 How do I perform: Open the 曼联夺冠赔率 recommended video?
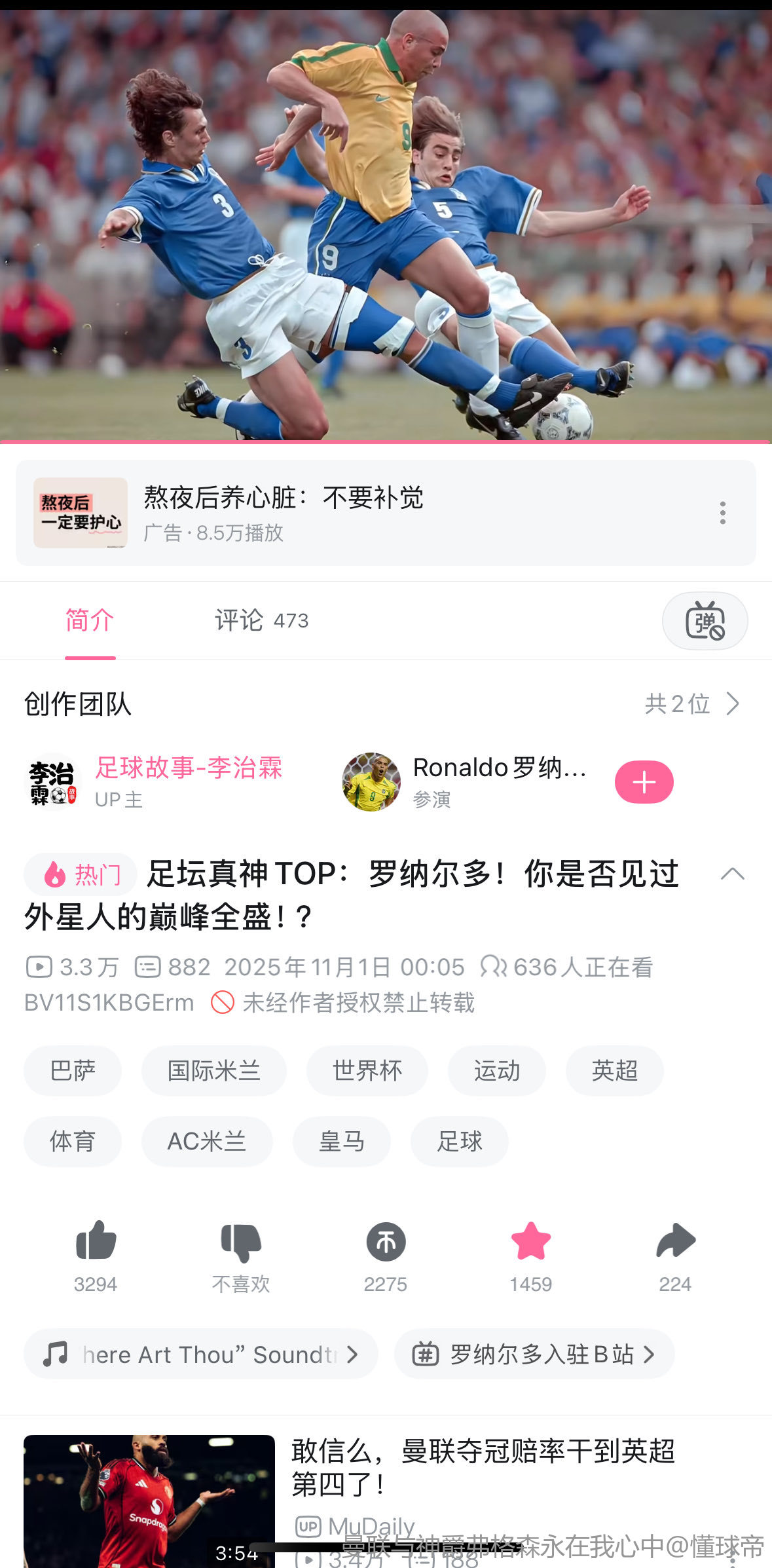tap(483, 1468)
